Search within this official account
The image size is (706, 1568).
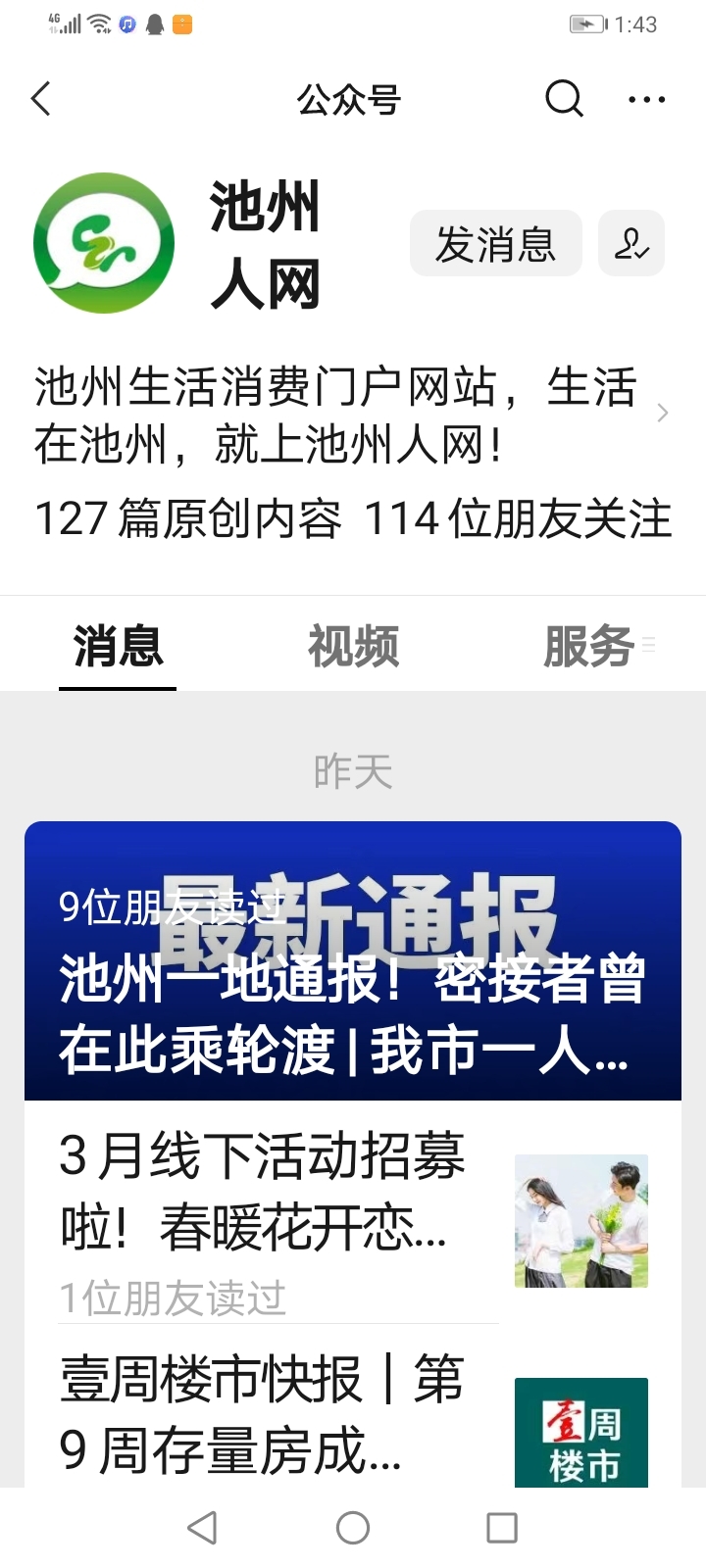click(564, 99)
